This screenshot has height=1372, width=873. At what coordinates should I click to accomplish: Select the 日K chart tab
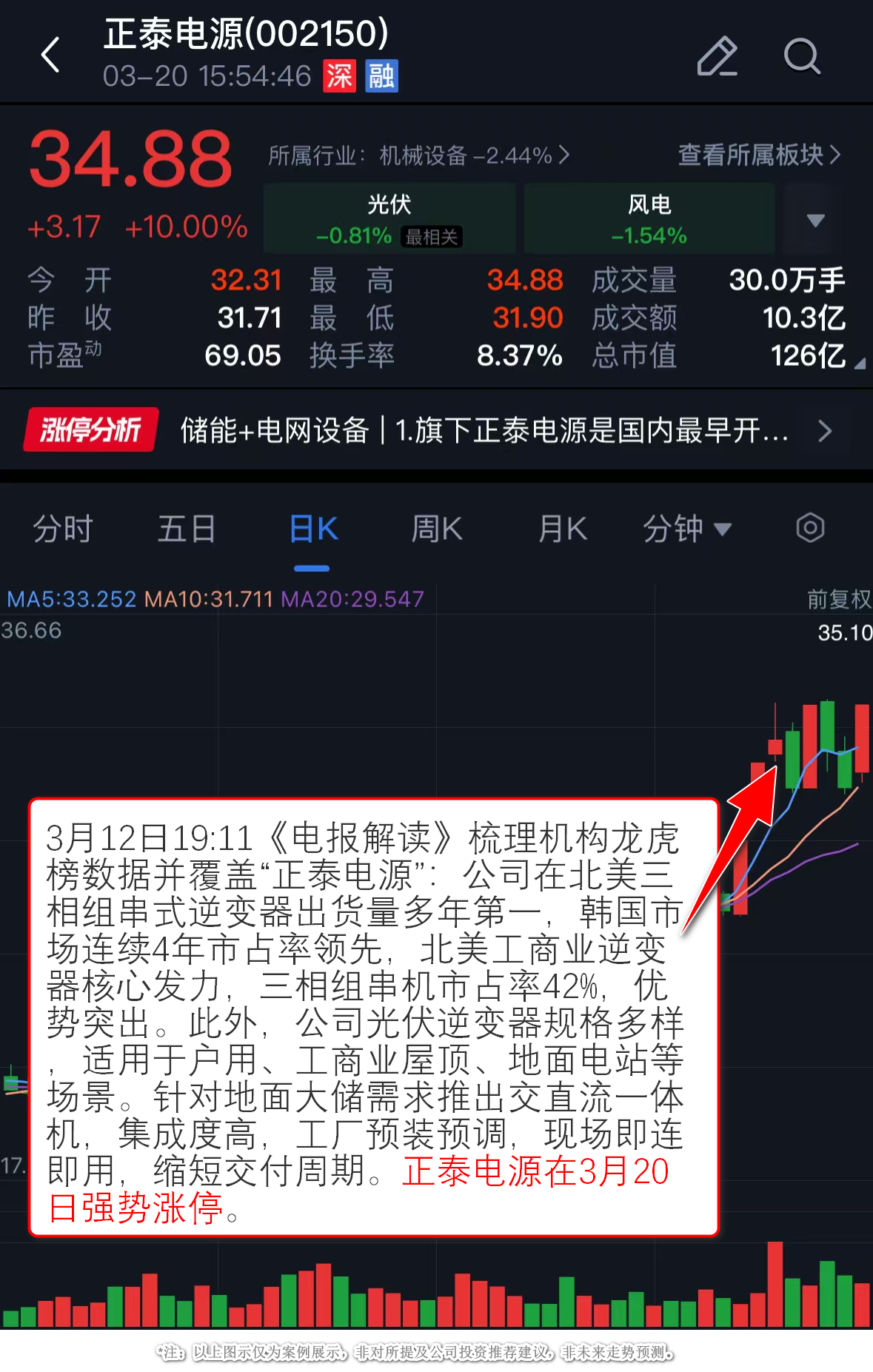(313, 529)
